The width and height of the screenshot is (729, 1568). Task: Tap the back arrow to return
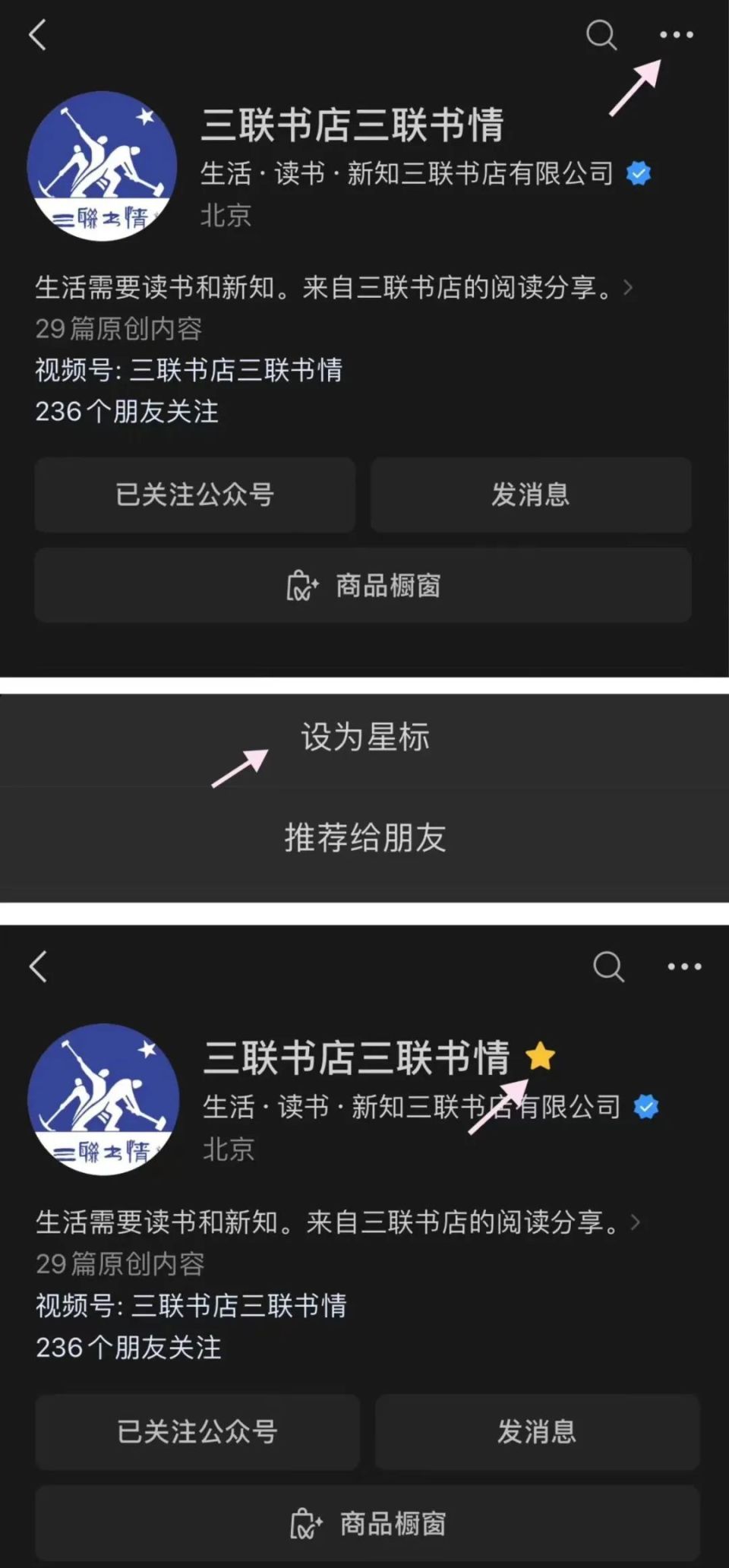pos(36,35)
